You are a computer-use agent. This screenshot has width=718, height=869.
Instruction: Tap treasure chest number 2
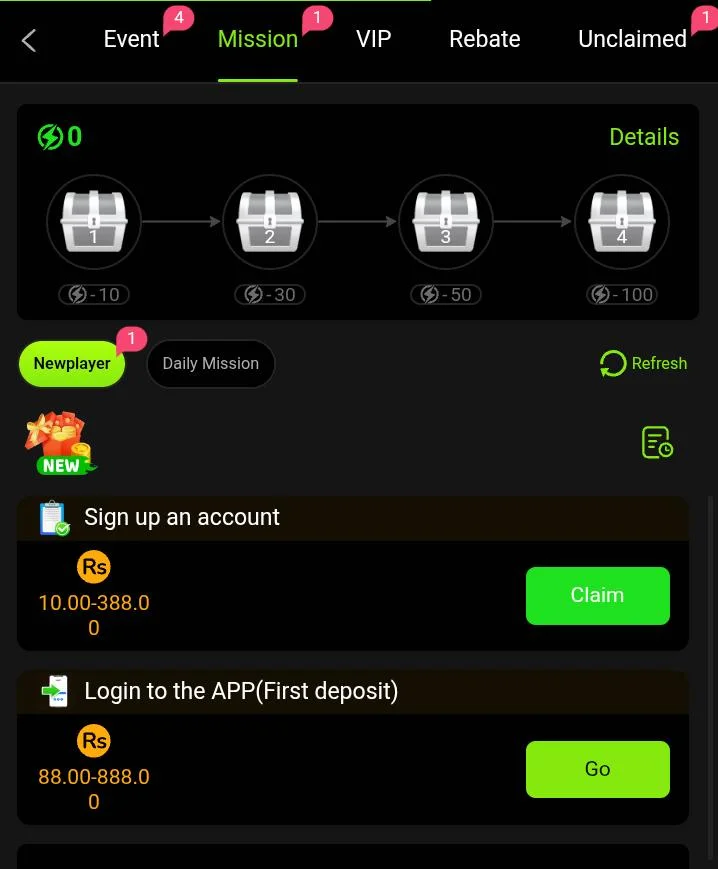coord(270,222)
